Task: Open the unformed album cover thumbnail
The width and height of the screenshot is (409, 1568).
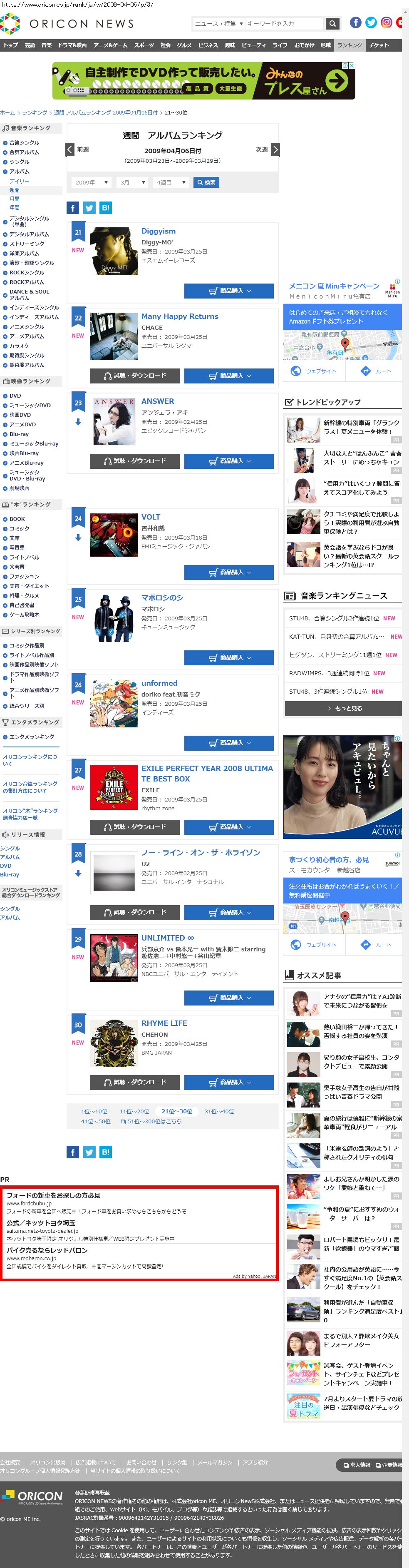Action: [x=114, y=704]
